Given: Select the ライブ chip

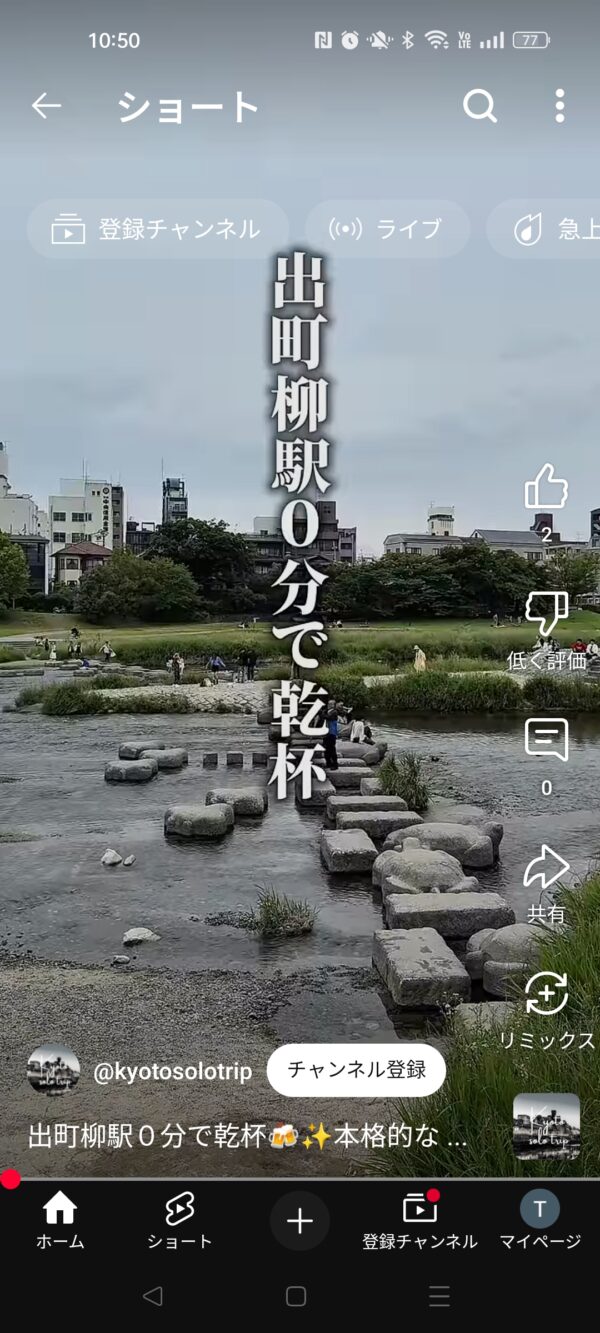Looking at the screenshot, I should click(x=388, y=229).
